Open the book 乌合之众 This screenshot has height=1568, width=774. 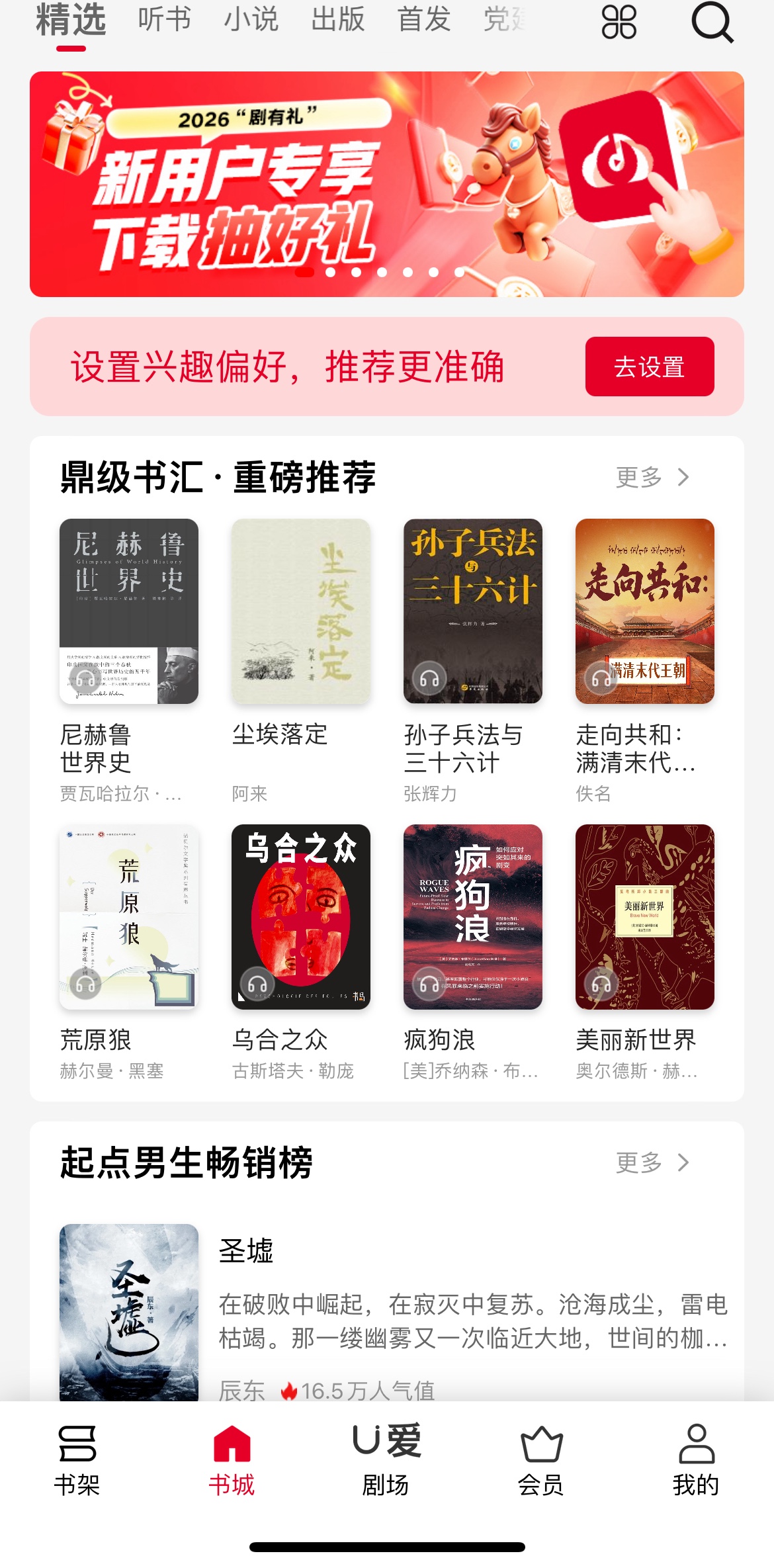(301, 917)
